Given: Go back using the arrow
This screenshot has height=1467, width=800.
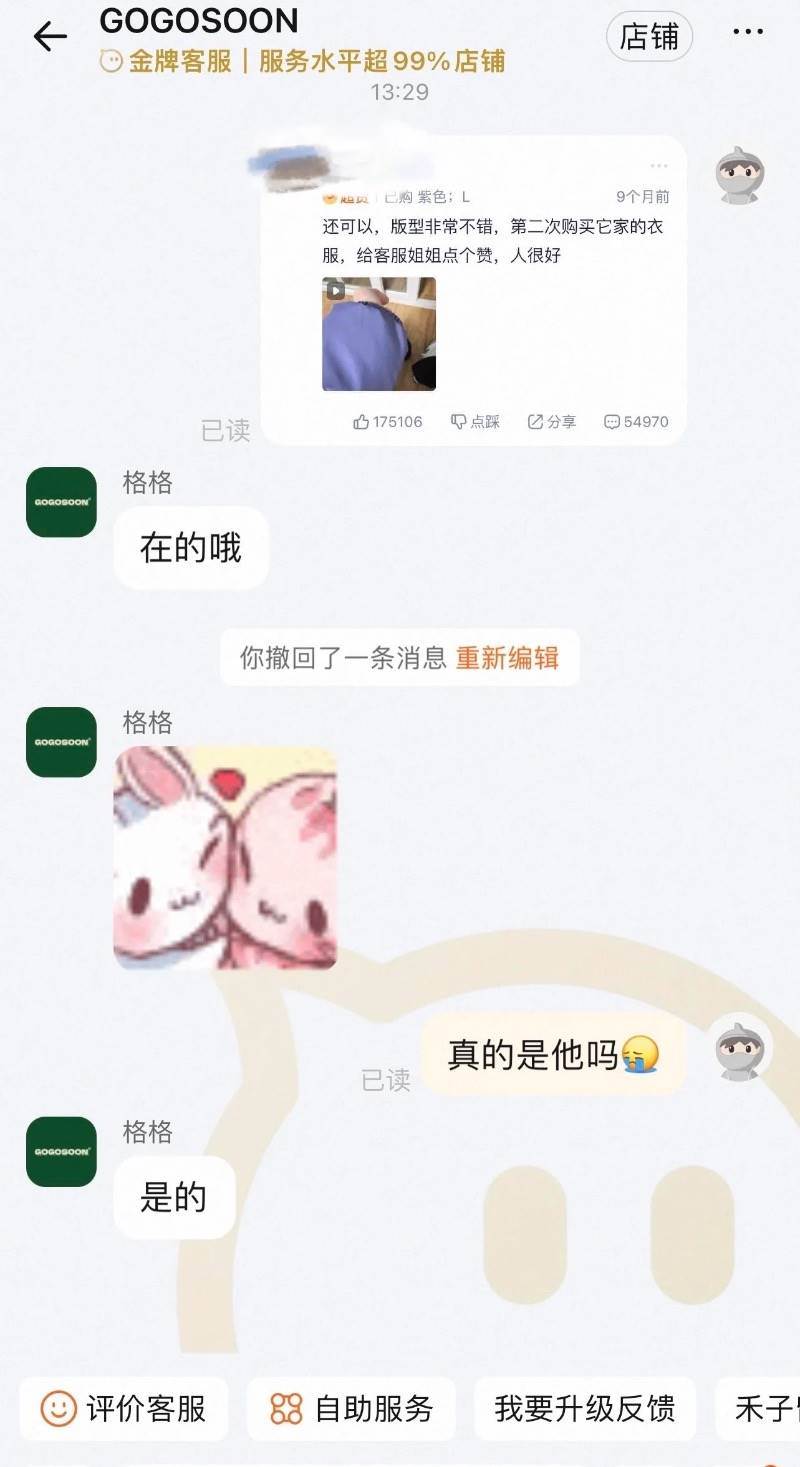Looking at the screenshot, I should (x=49, y=37).
